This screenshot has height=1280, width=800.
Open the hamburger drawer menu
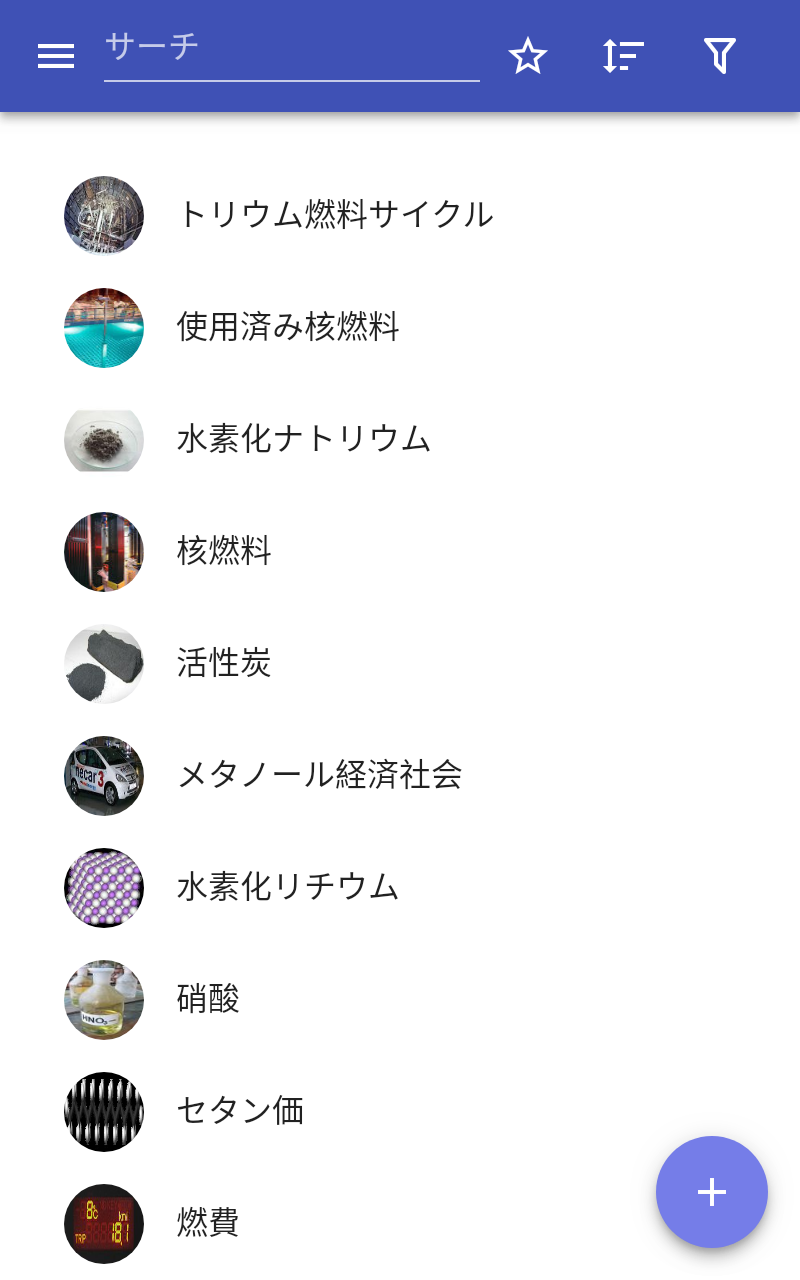tap(56, 57)
